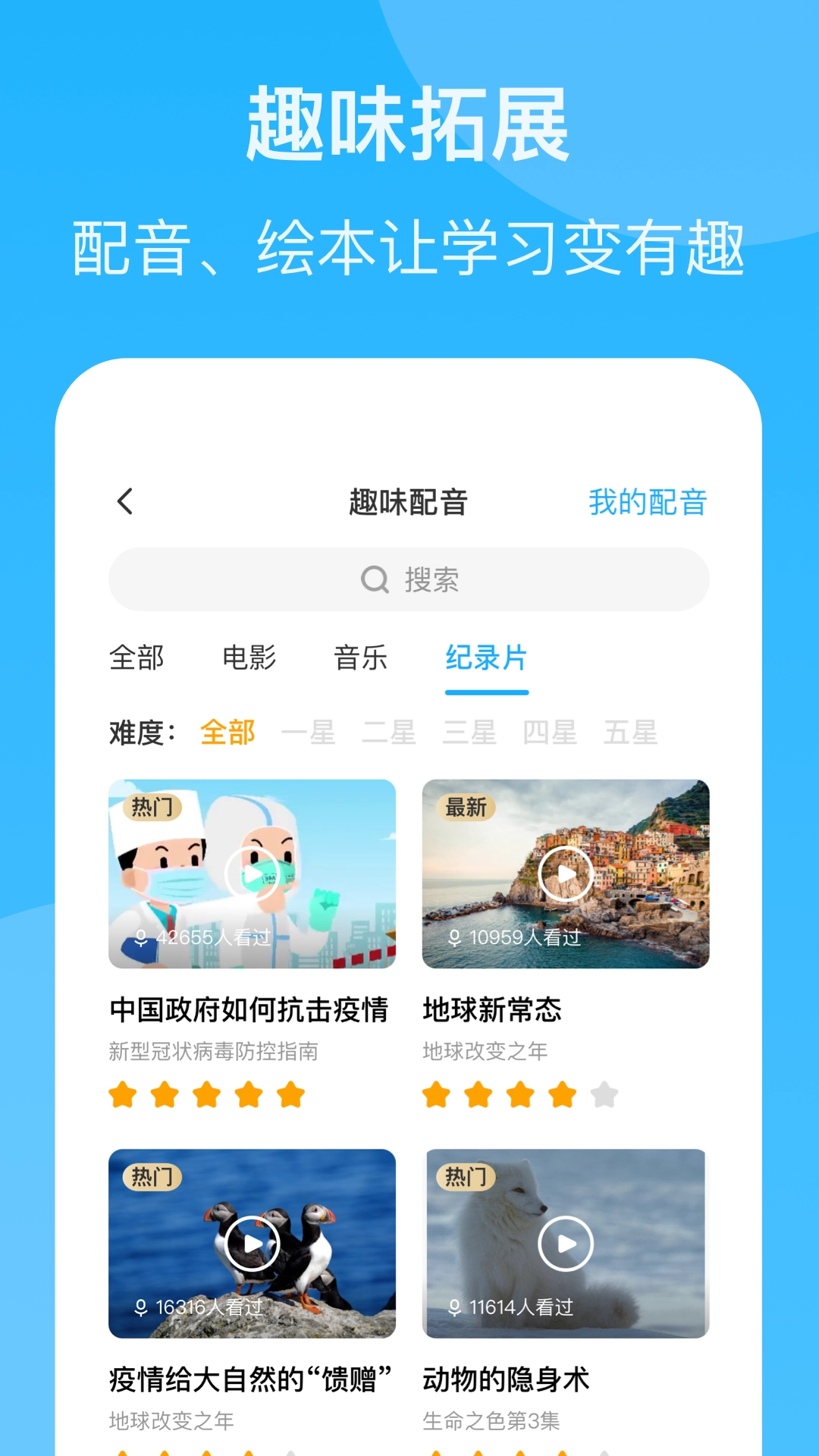The height and width of the screenshot is (1456, 819).
Task: Click inside the 搜索 search field
Action: pyautogui.click(x=409, y=579)
